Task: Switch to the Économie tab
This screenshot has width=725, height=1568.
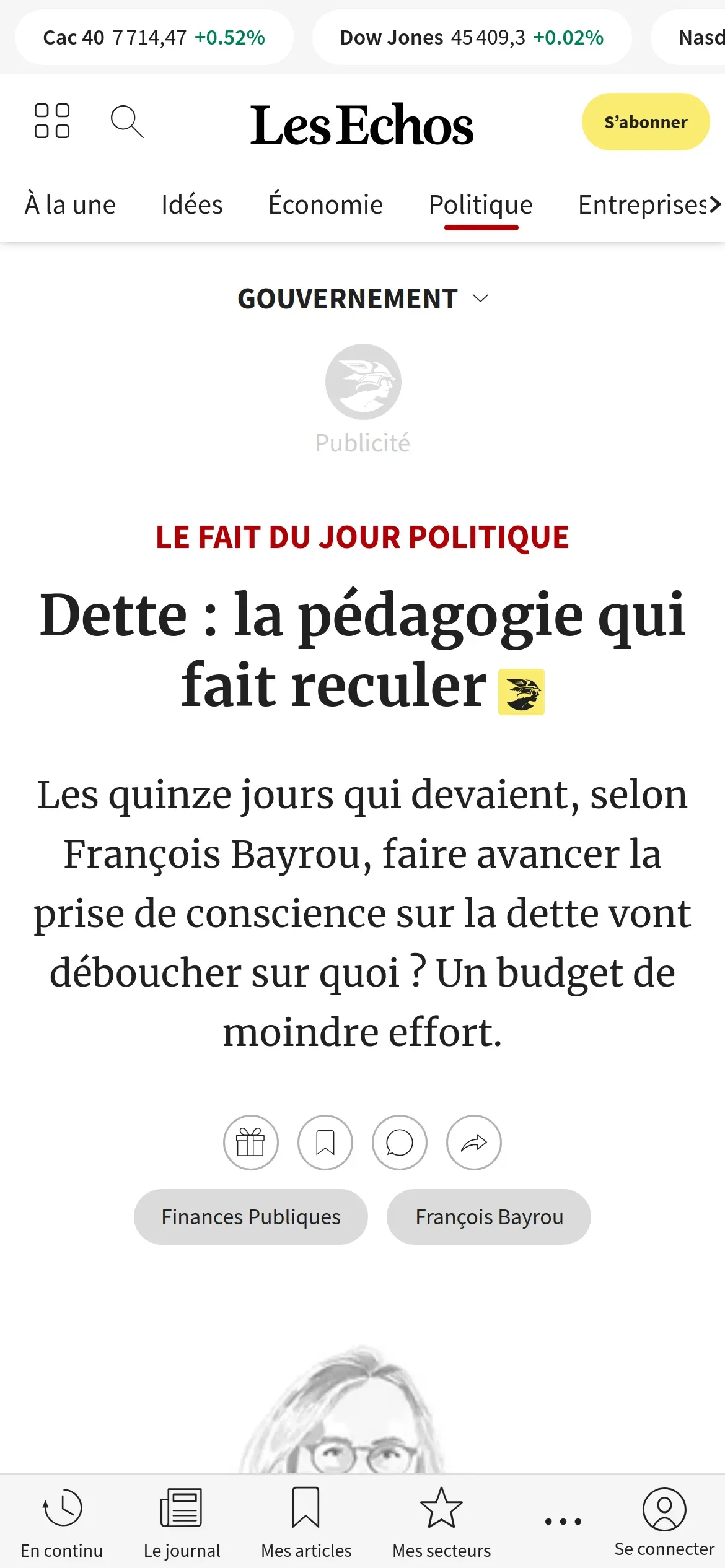Action: click(325, 205)
